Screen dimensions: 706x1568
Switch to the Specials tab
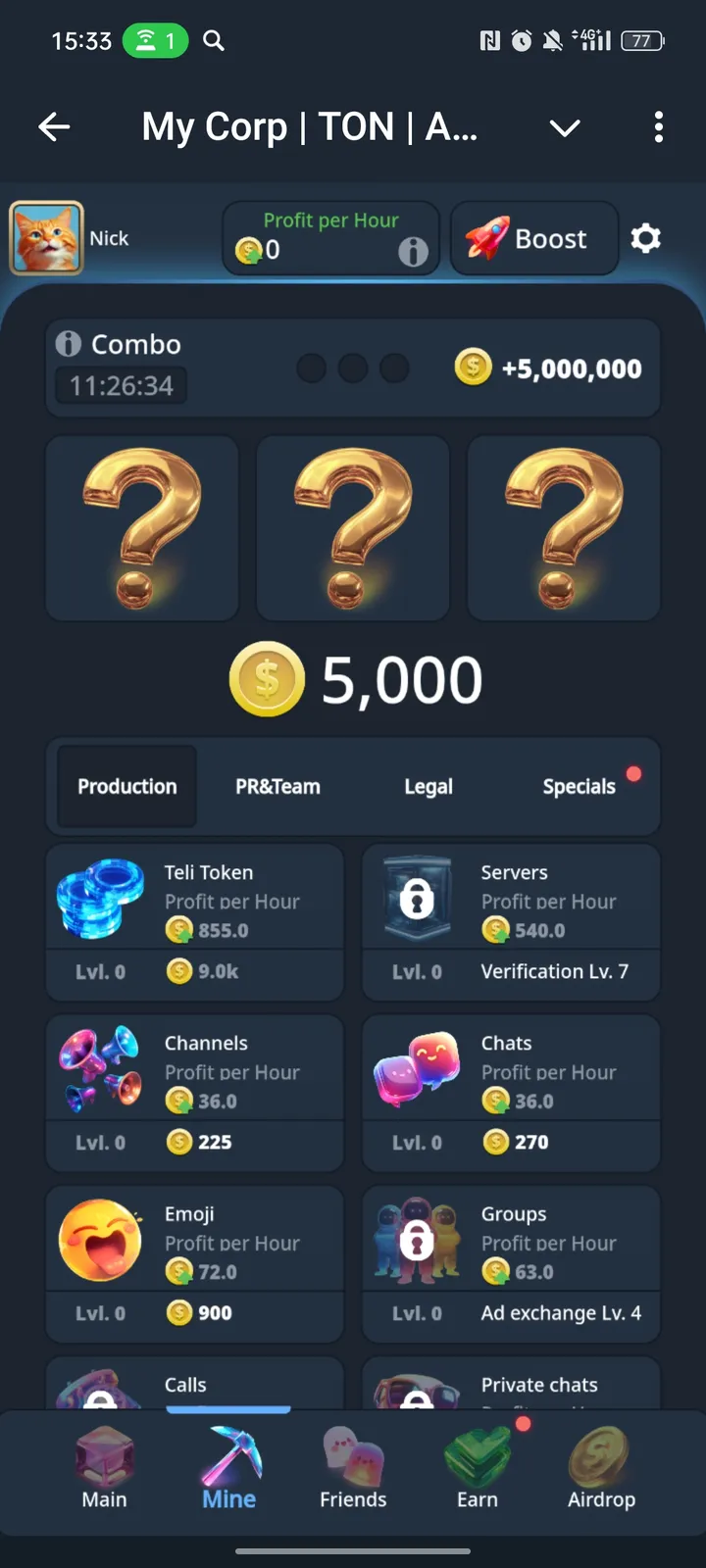tap(579, 786)
